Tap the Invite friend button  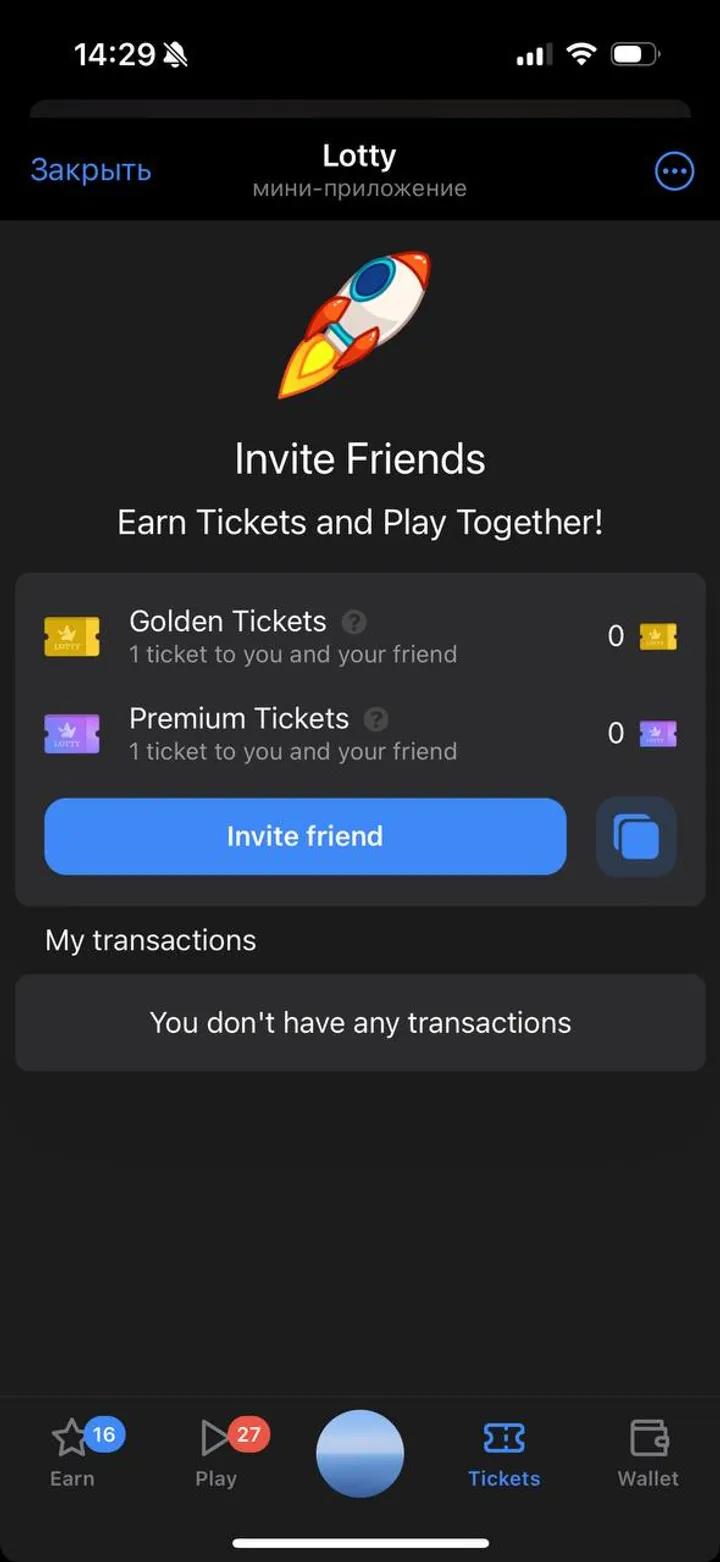(305, 836)
